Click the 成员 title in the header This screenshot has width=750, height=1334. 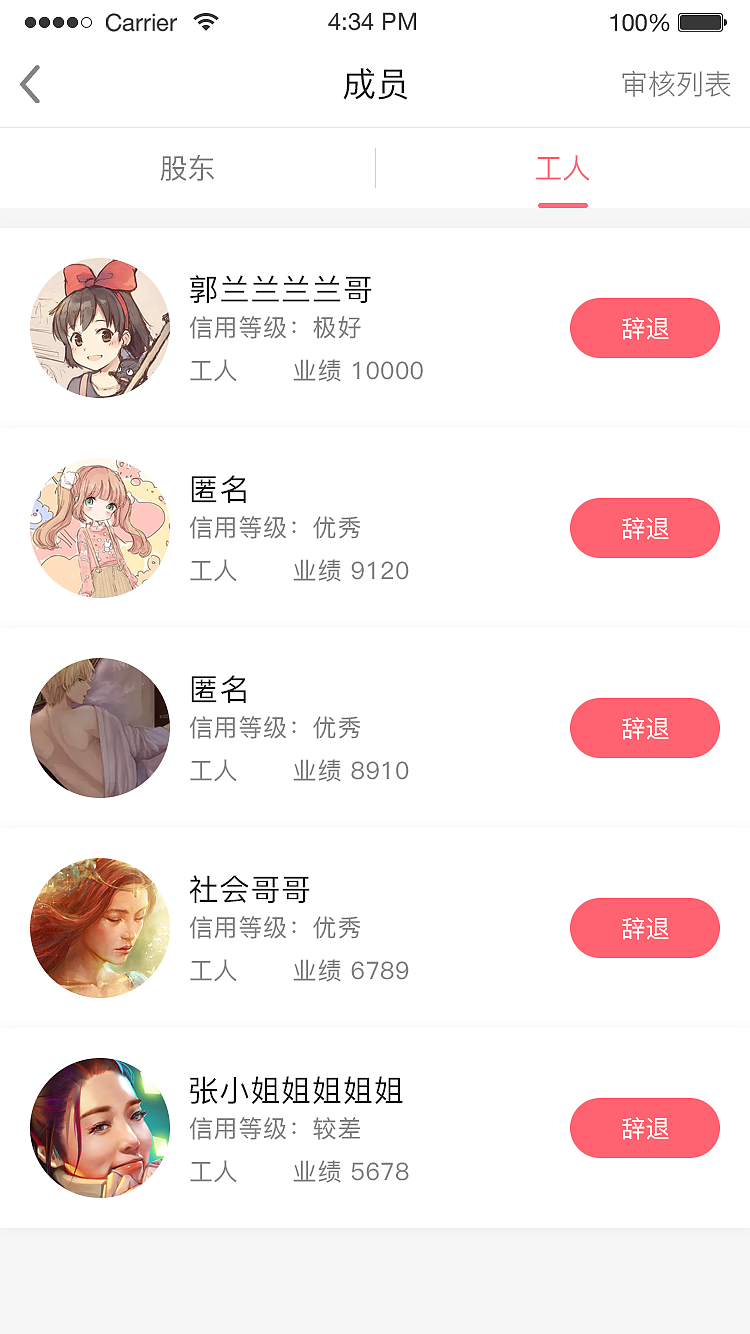375,86
